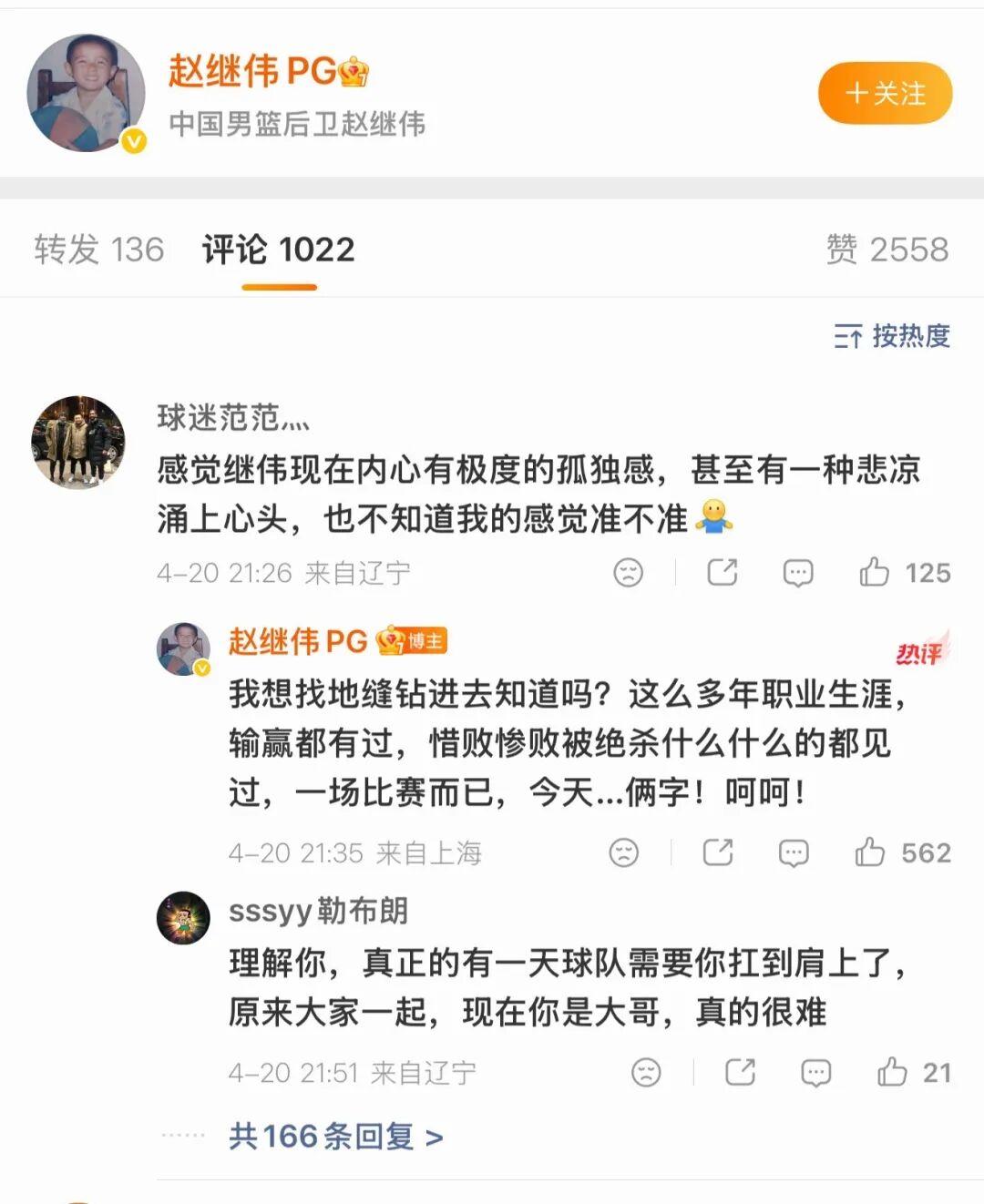Switch to the 评论 1022 tab

(x=278, y=250)
